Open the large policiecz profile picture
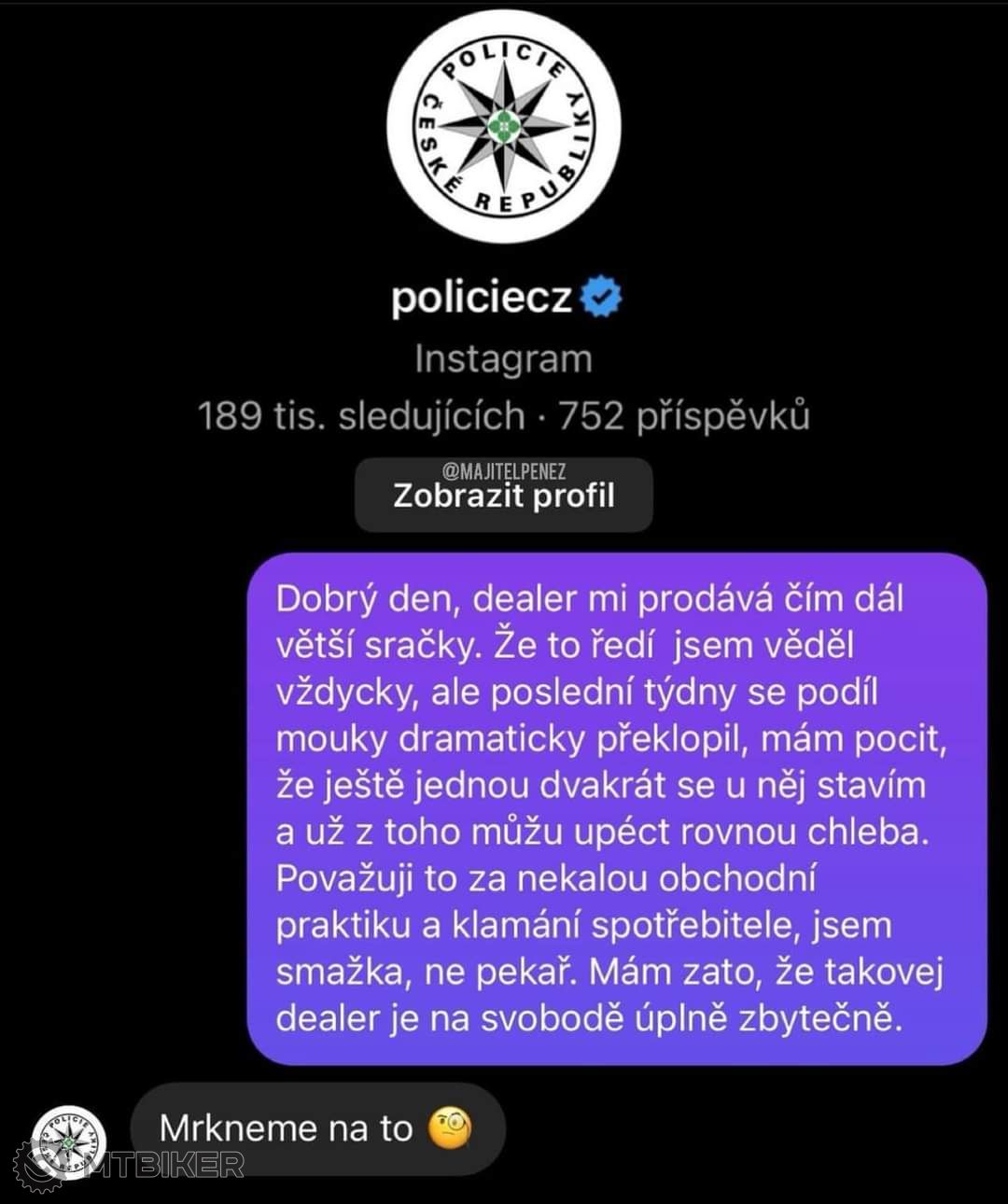This screenshot has height=1204, width=1008. (x=504, y=126)
